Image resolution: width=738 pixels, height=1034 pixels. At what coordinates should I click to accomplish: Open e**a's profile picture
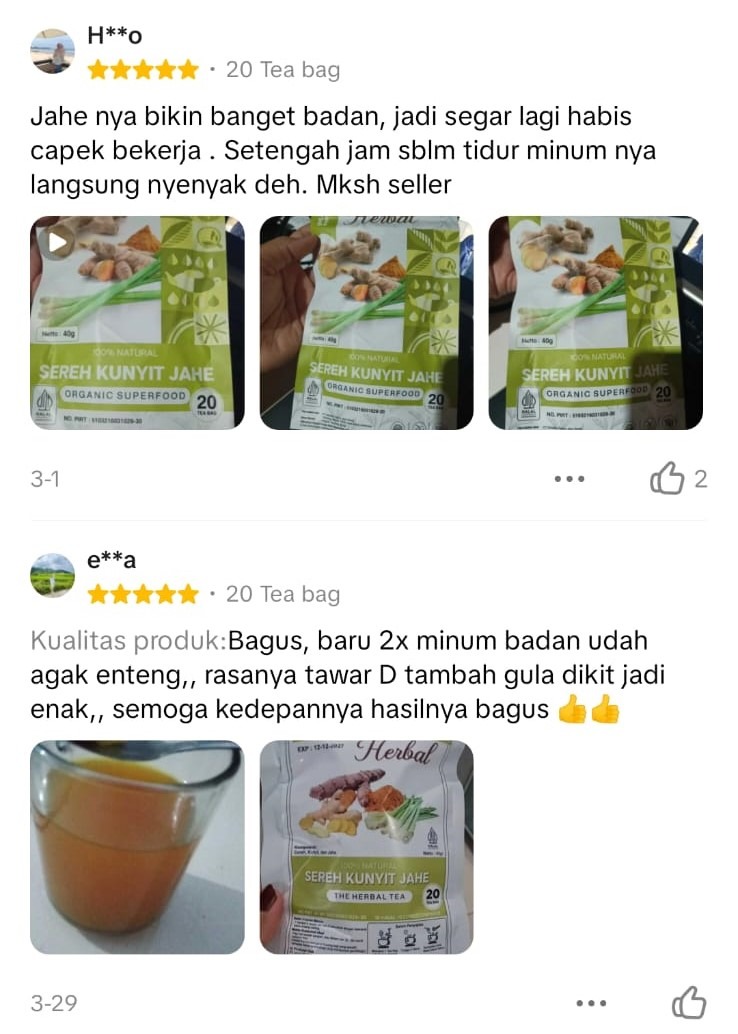[53, 575]
